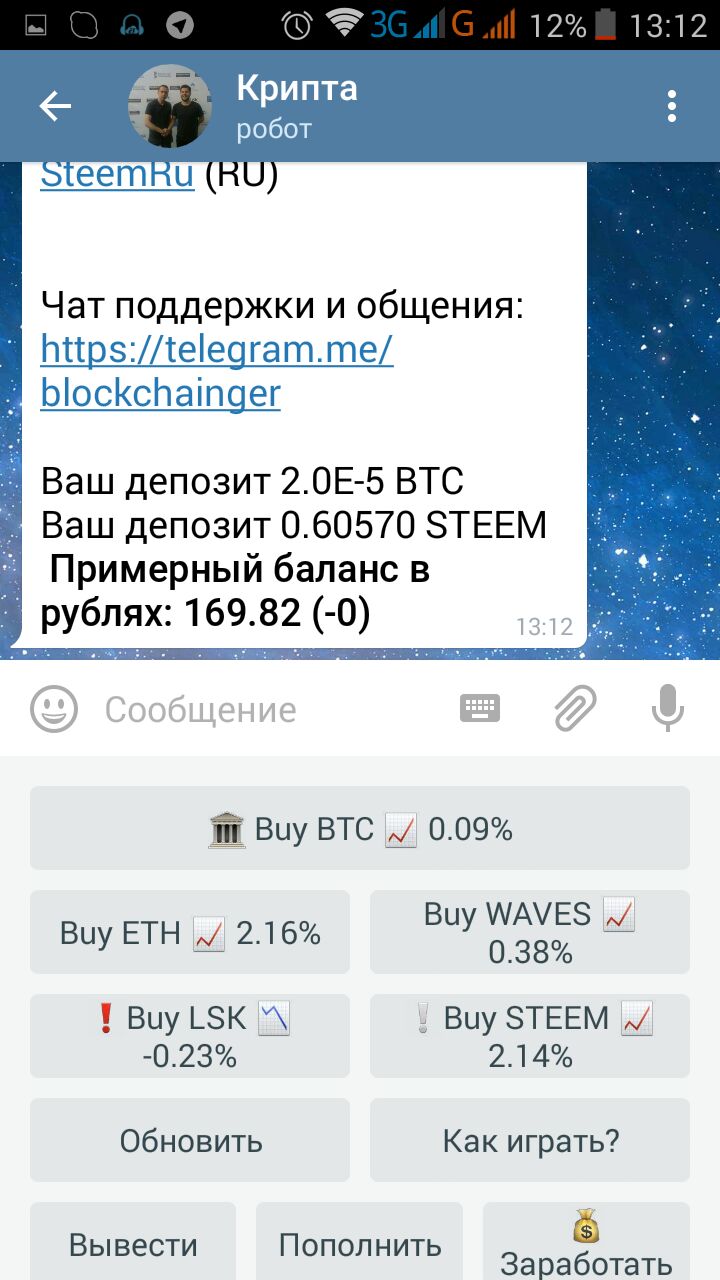Tap the Заработать earn button
The width and height of the screenshot is (720, 1280).
click(x=586, y=1245)
